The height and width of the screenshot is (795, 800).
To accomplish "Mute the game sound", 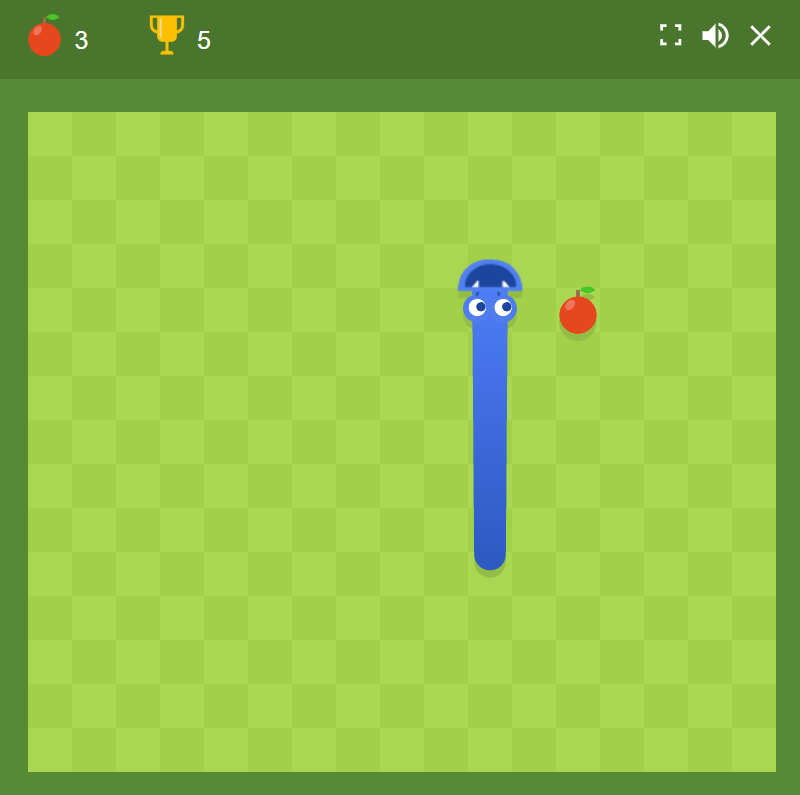I will click(x=714, y=35).
